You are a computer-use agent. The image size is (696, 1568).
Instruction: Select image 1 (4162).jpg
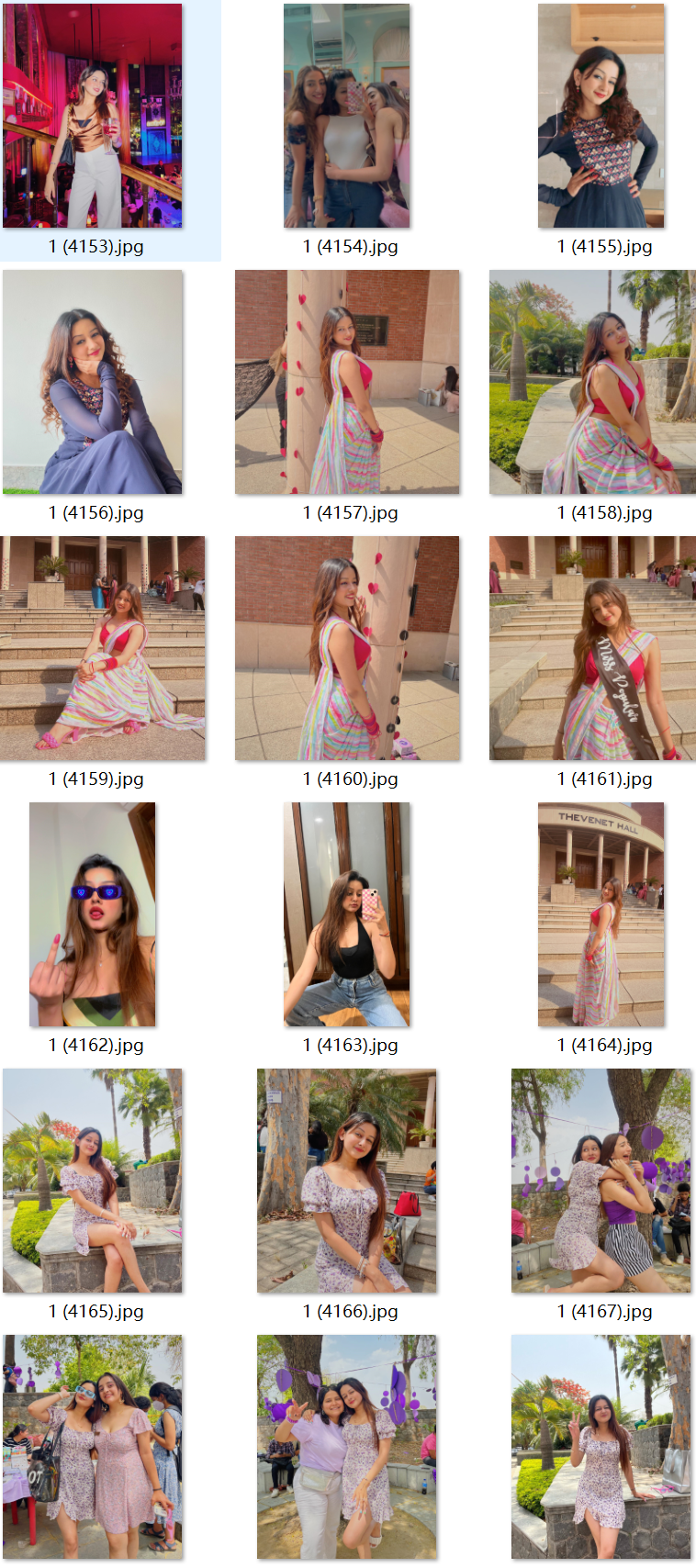(92, 914)
